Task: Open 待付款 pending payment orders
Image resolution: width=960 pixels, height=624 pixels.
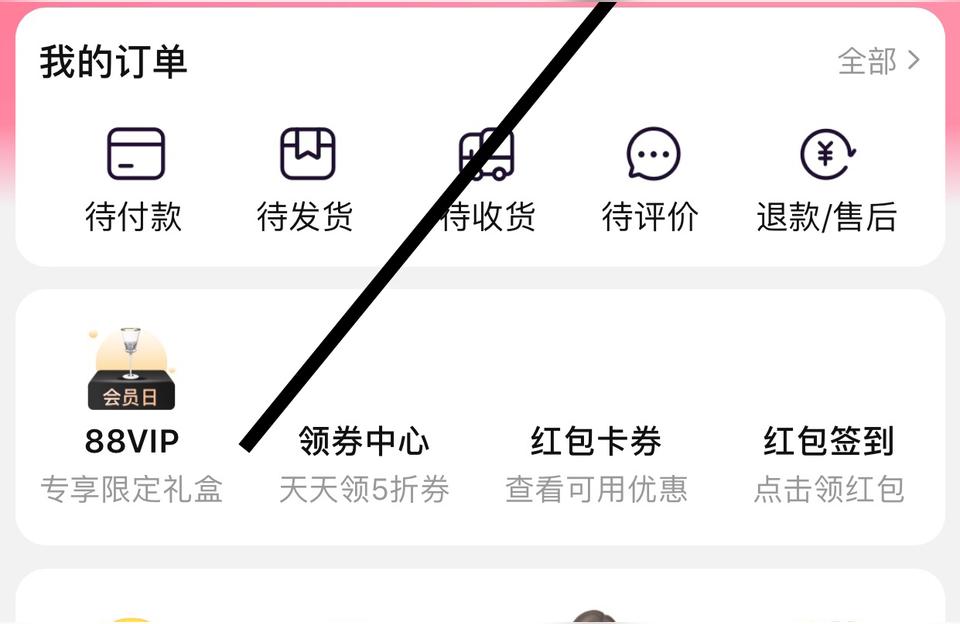Action: click(x=135, y=180)
